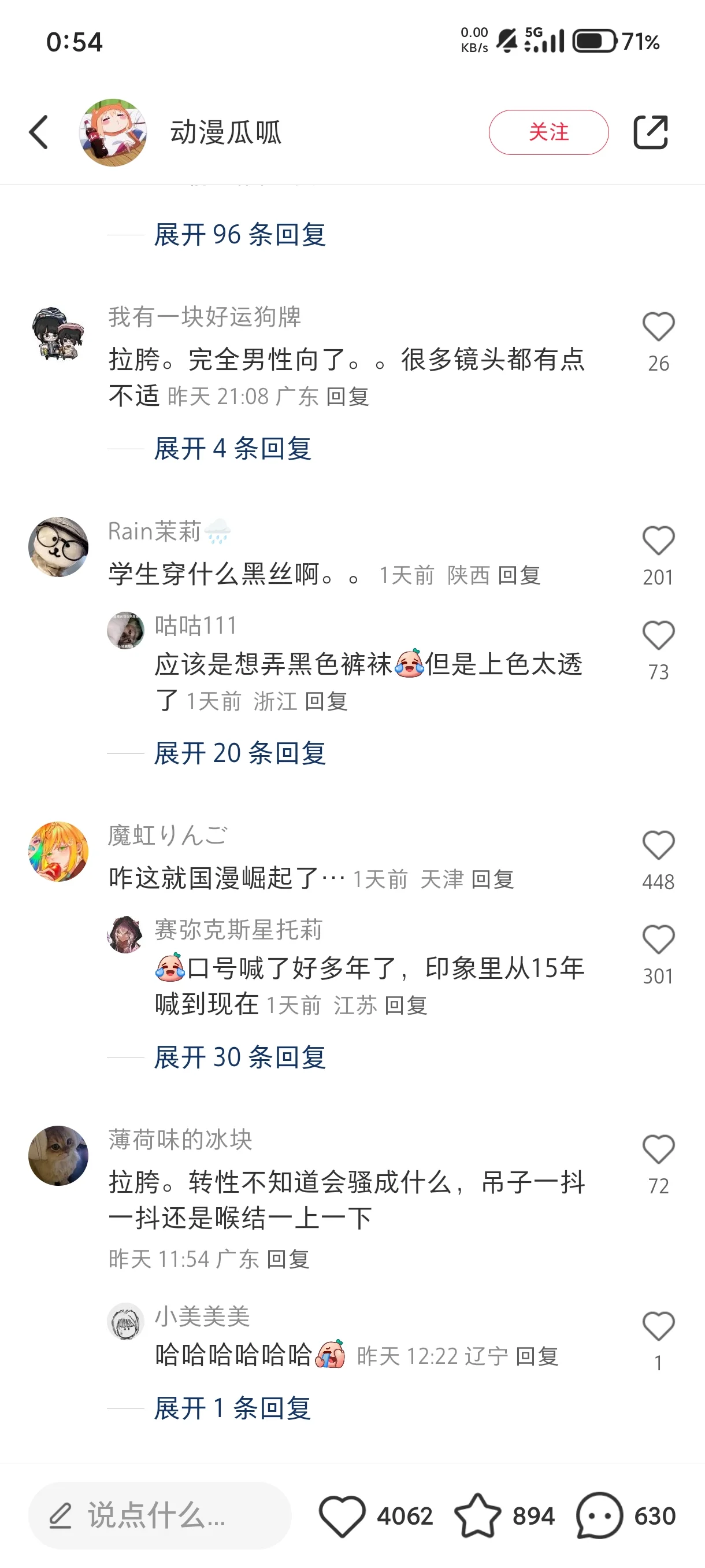
Task: Like the post with 4062 likes
Action: (343, 1515)
